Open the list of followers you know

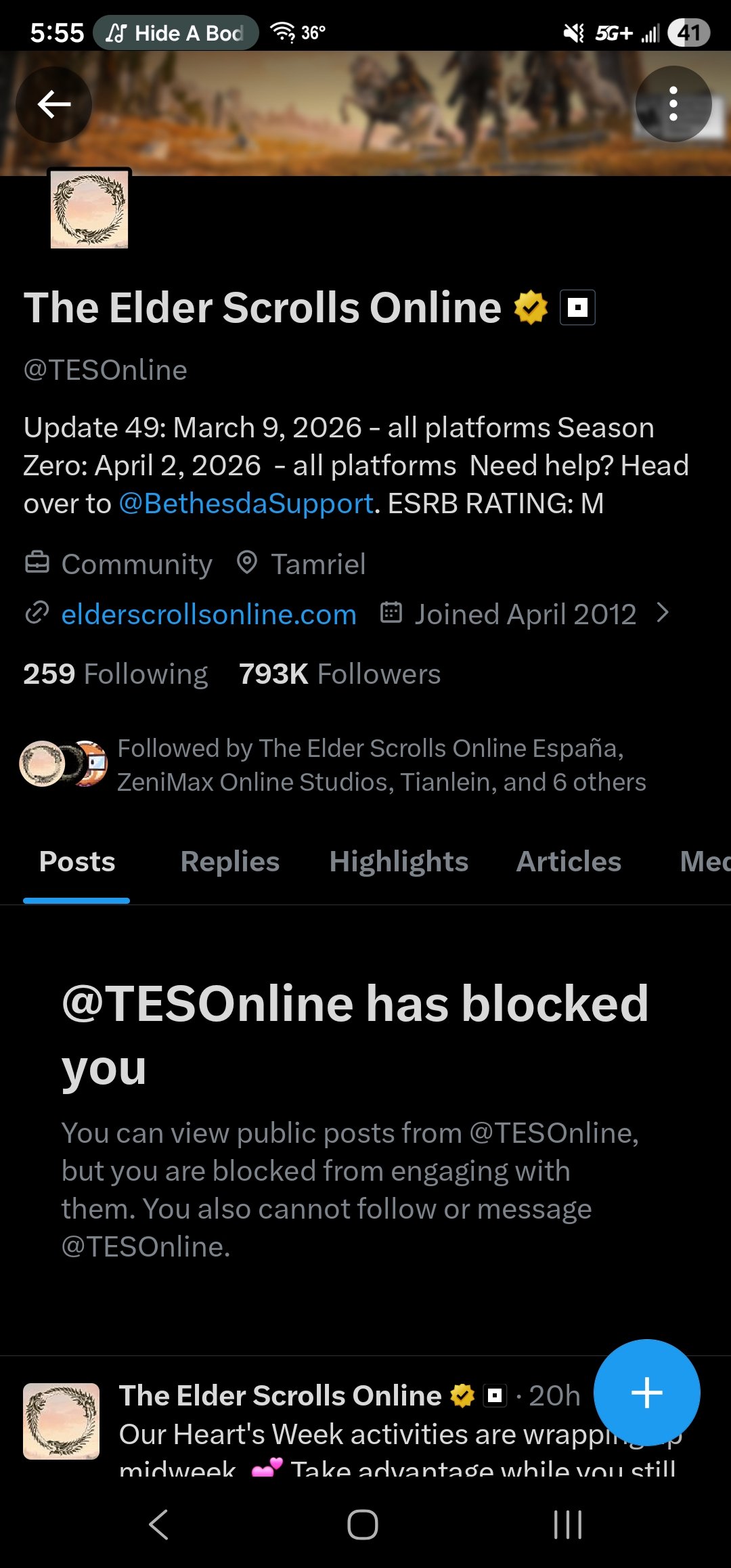pos(333,765)
